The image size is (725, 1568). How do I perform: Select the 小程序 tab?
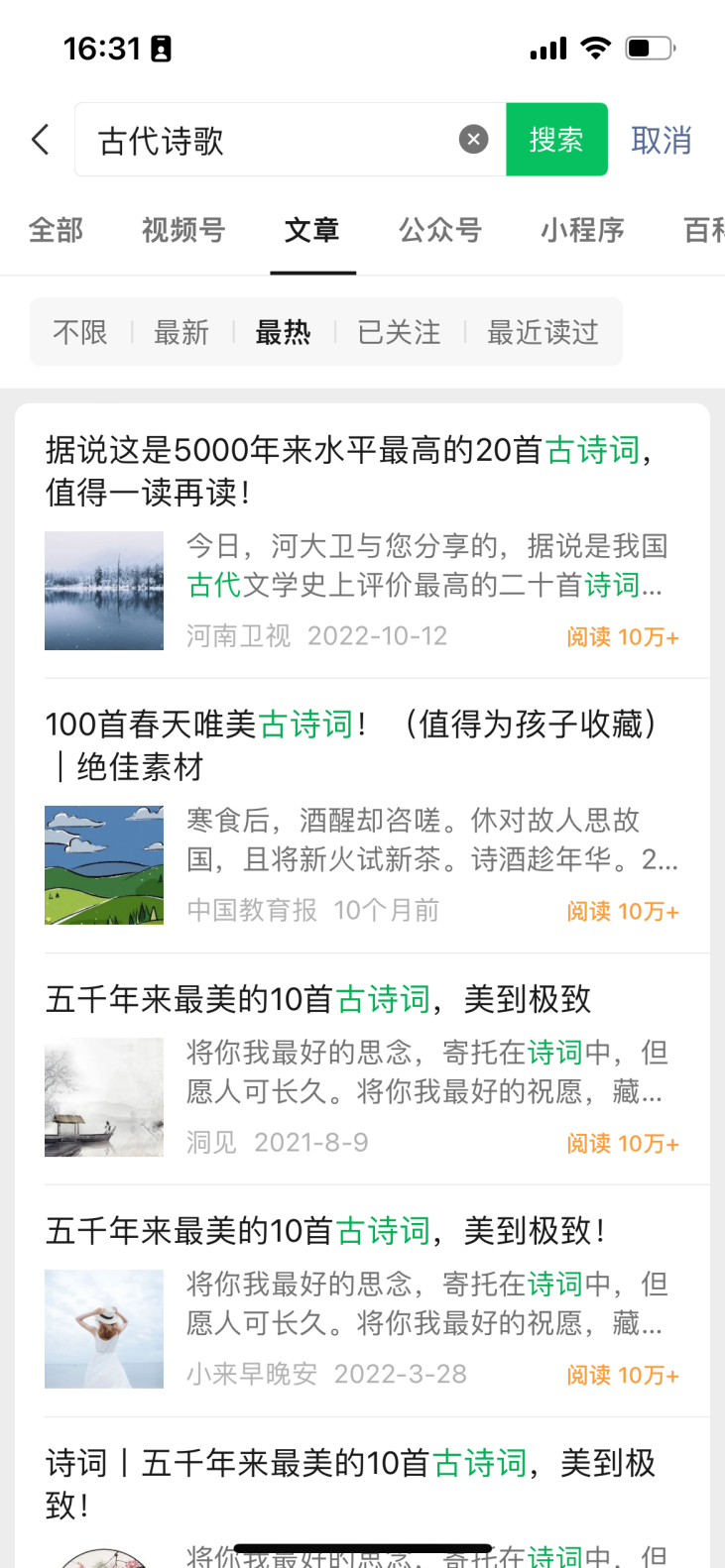(582, 230)
